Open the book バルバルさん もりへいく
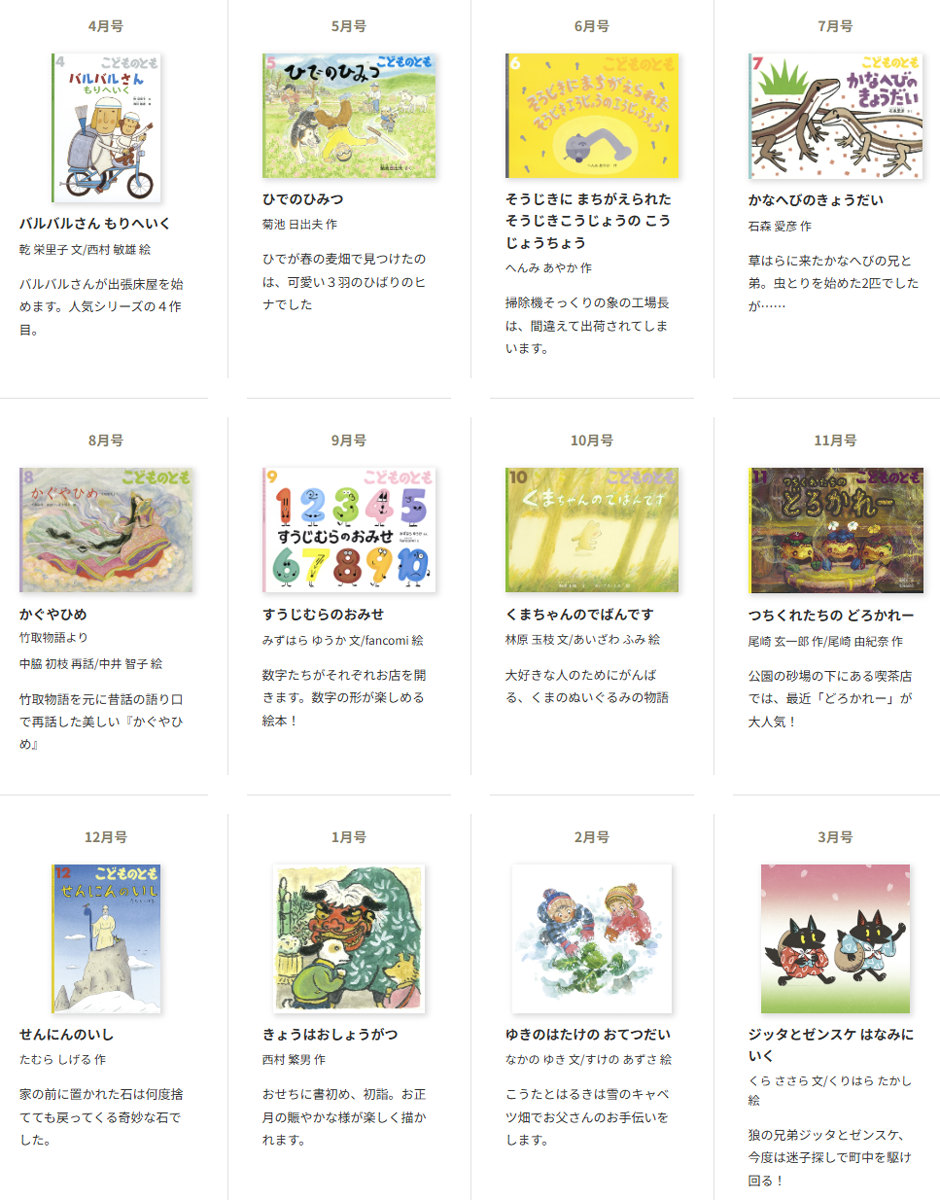The width and height of the screenshot is (940, 1200). (106, 128)
